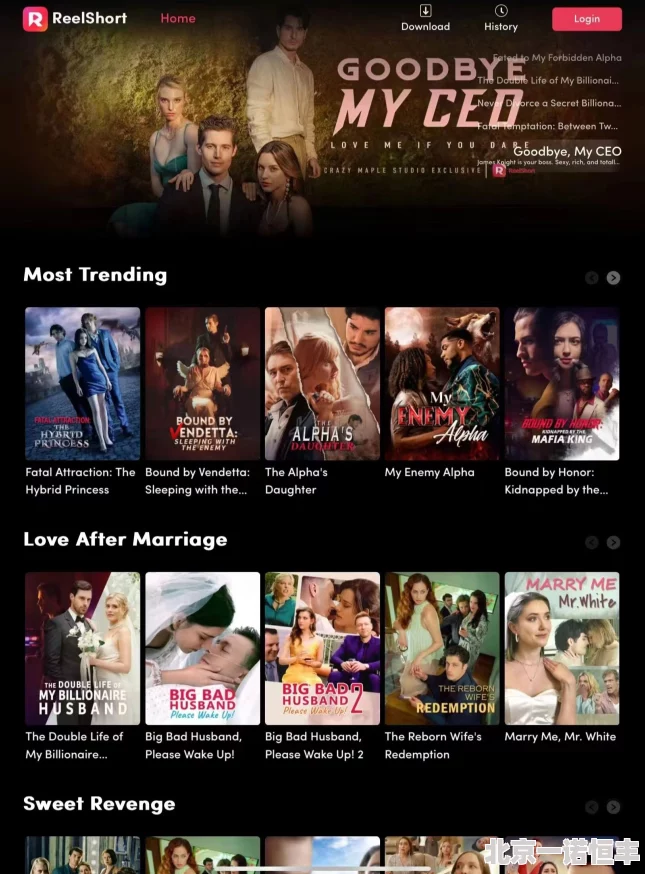Switch to the Home tab
This screenshot has width=645, height=874.
(178, 18)
